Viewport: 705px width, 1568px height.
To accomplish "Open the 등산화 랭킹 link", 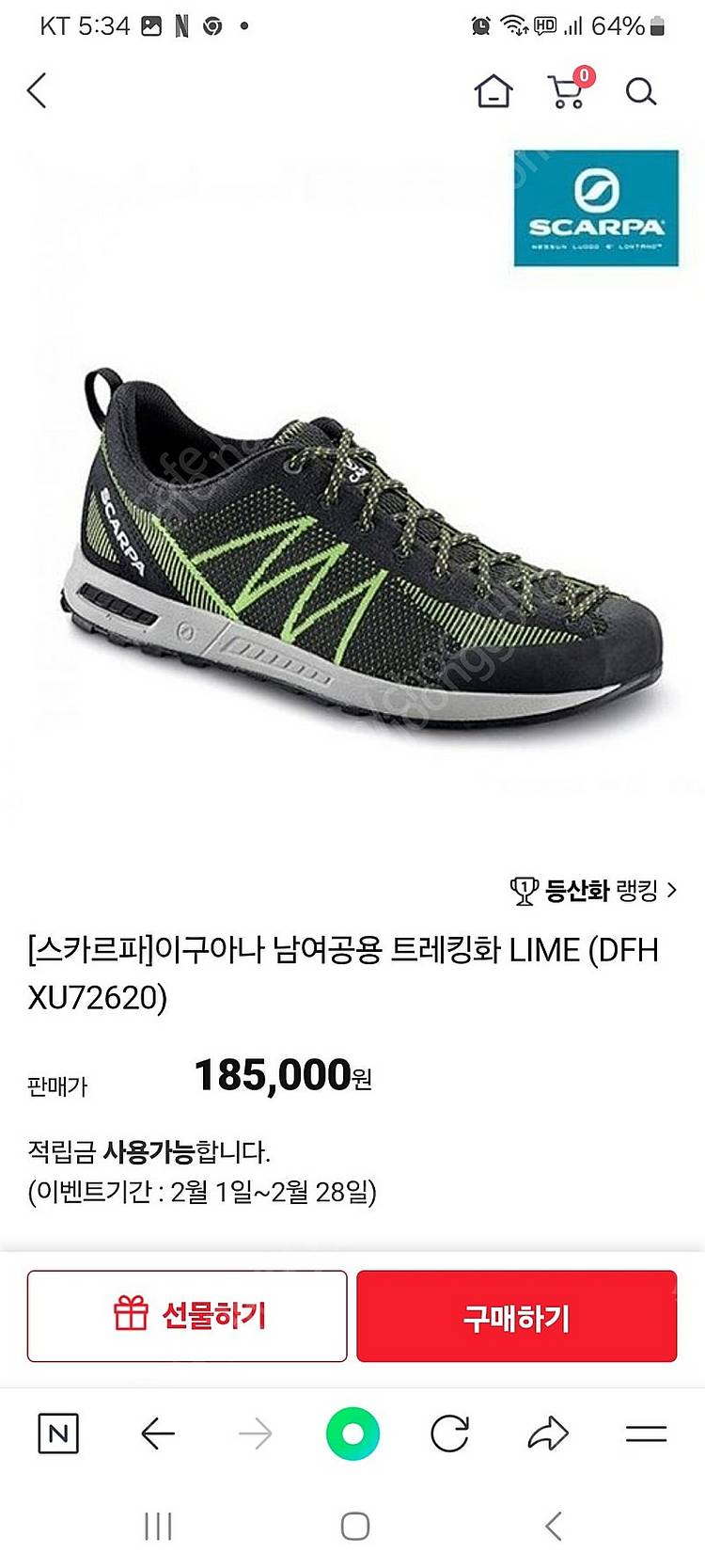I will point(593,890).
